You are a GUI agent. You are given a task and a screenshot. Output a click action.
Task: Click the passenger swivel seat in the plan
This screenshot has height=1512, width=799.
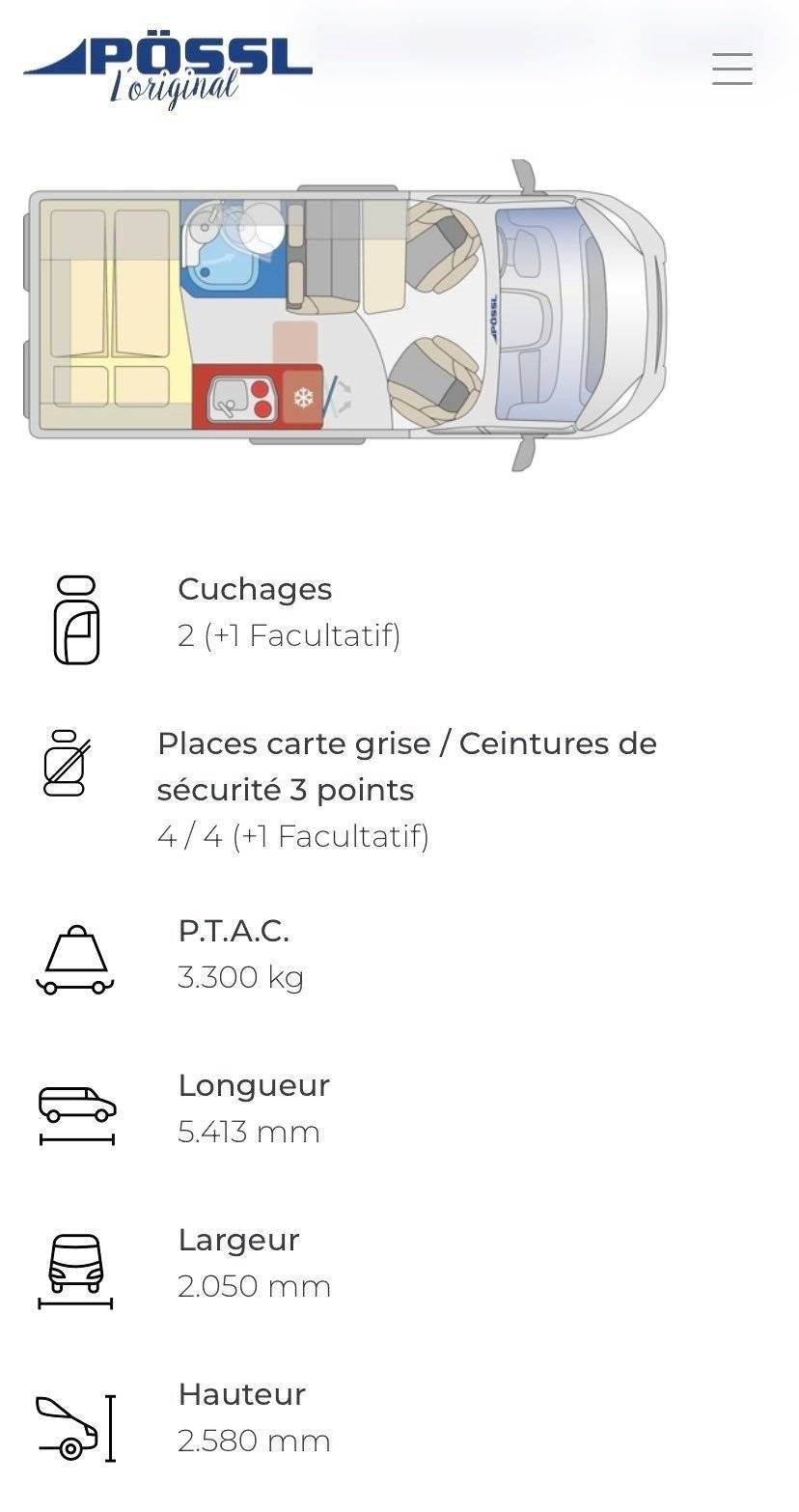(436, 377)
